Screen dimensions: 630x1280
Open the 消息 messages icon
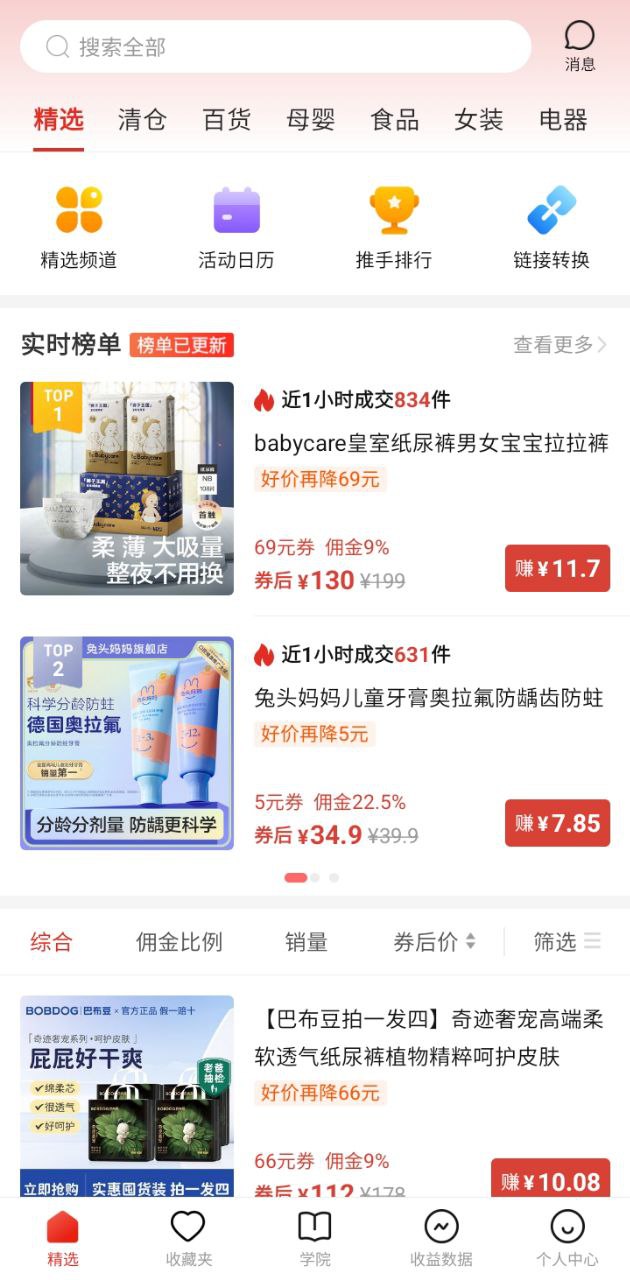point(580,46)
